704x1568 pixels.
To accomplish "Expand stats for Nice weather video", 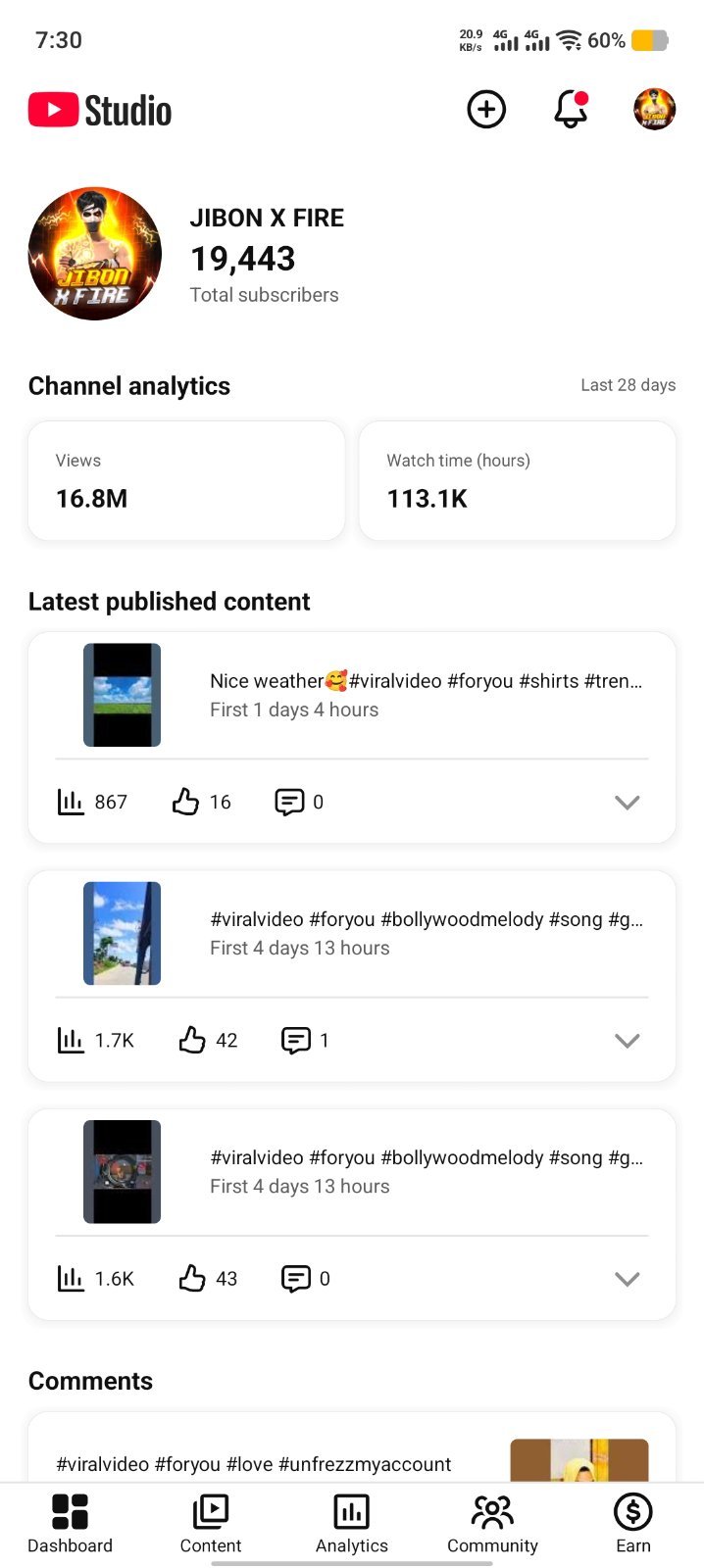I will [627, 802].
